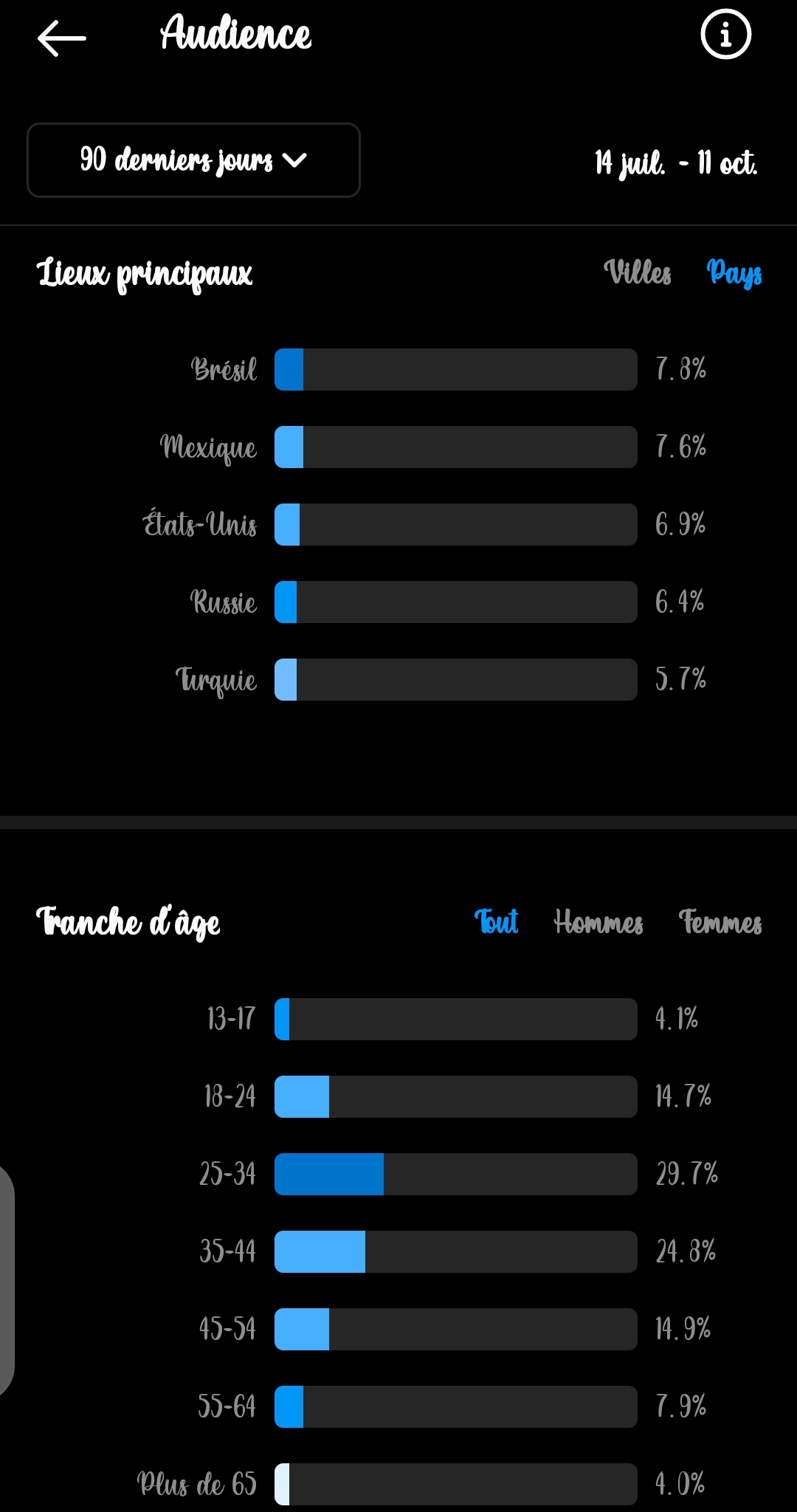Screen dimensions: 797x1512
Task: Select the Pays tab
Action: coord(734,273)
